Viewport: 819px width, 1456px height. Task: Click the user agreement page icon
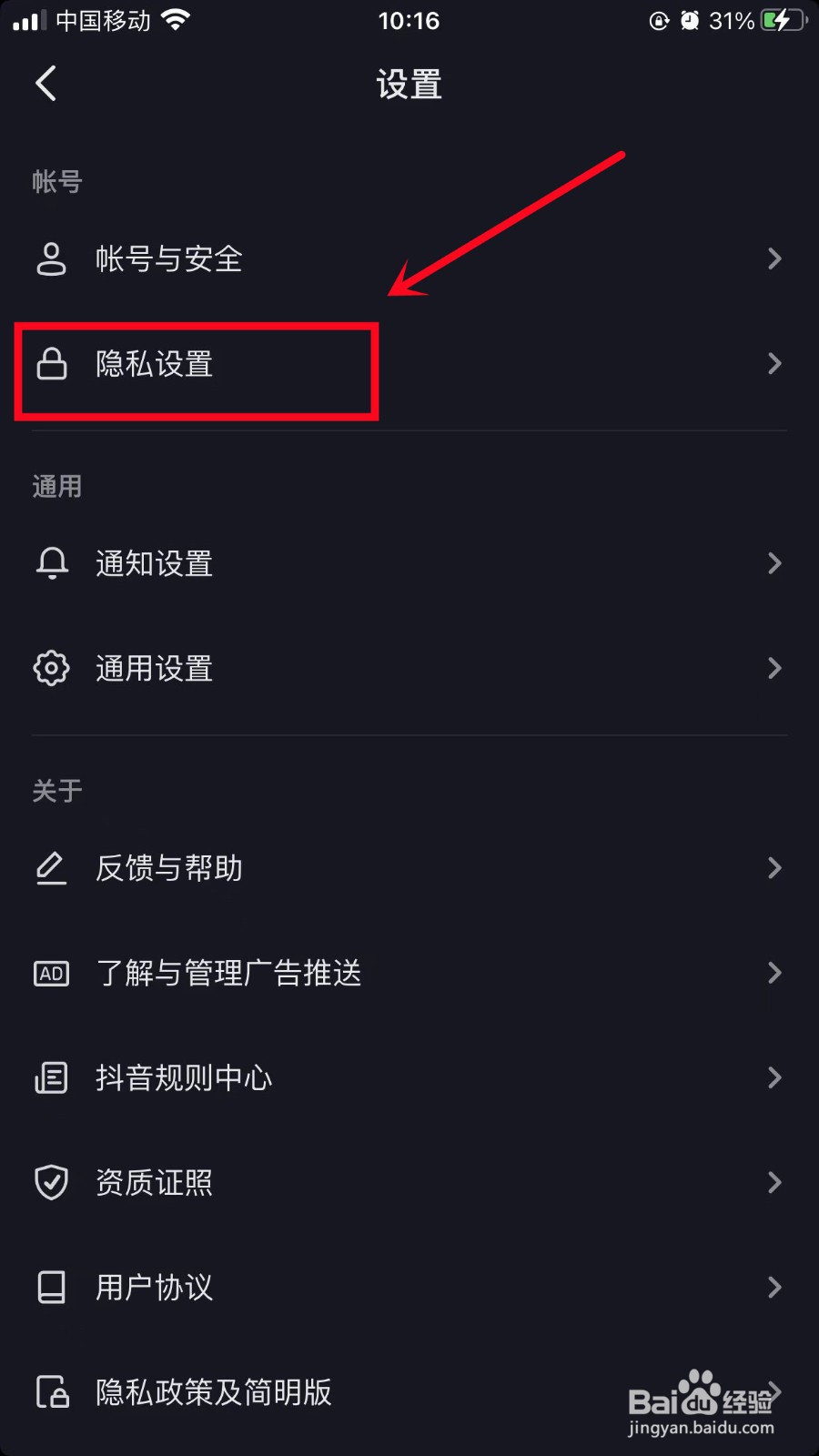[52, 1287]
